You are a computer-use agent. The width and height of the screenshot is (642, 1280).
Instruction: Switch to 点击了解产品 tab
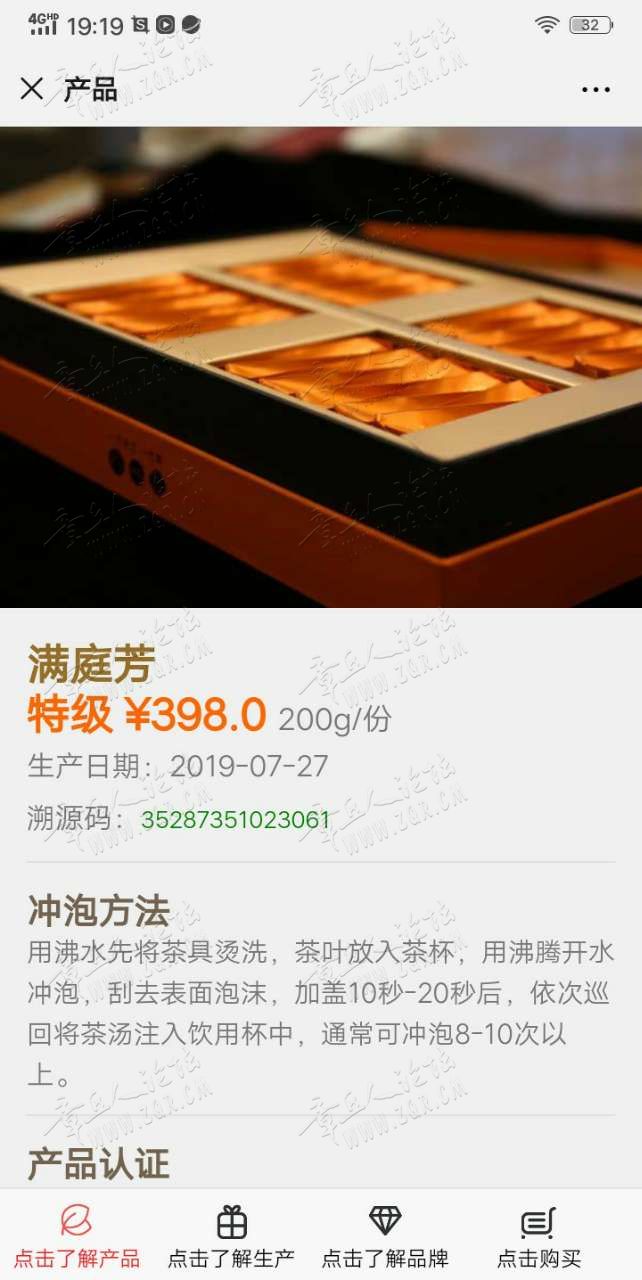coord(77,1236)
